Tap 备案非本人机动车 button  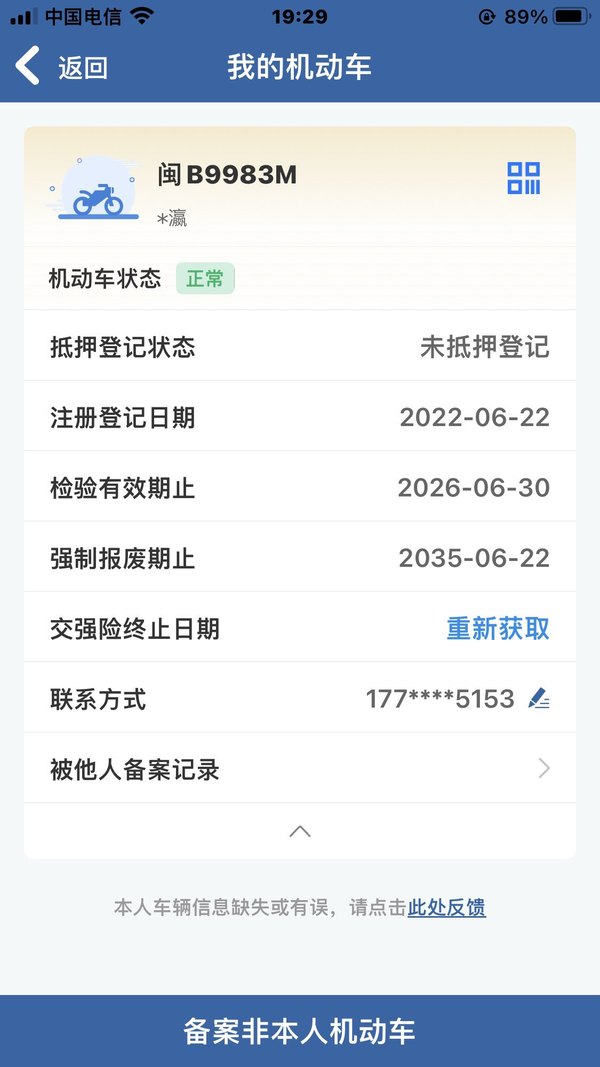point(300,1031)
